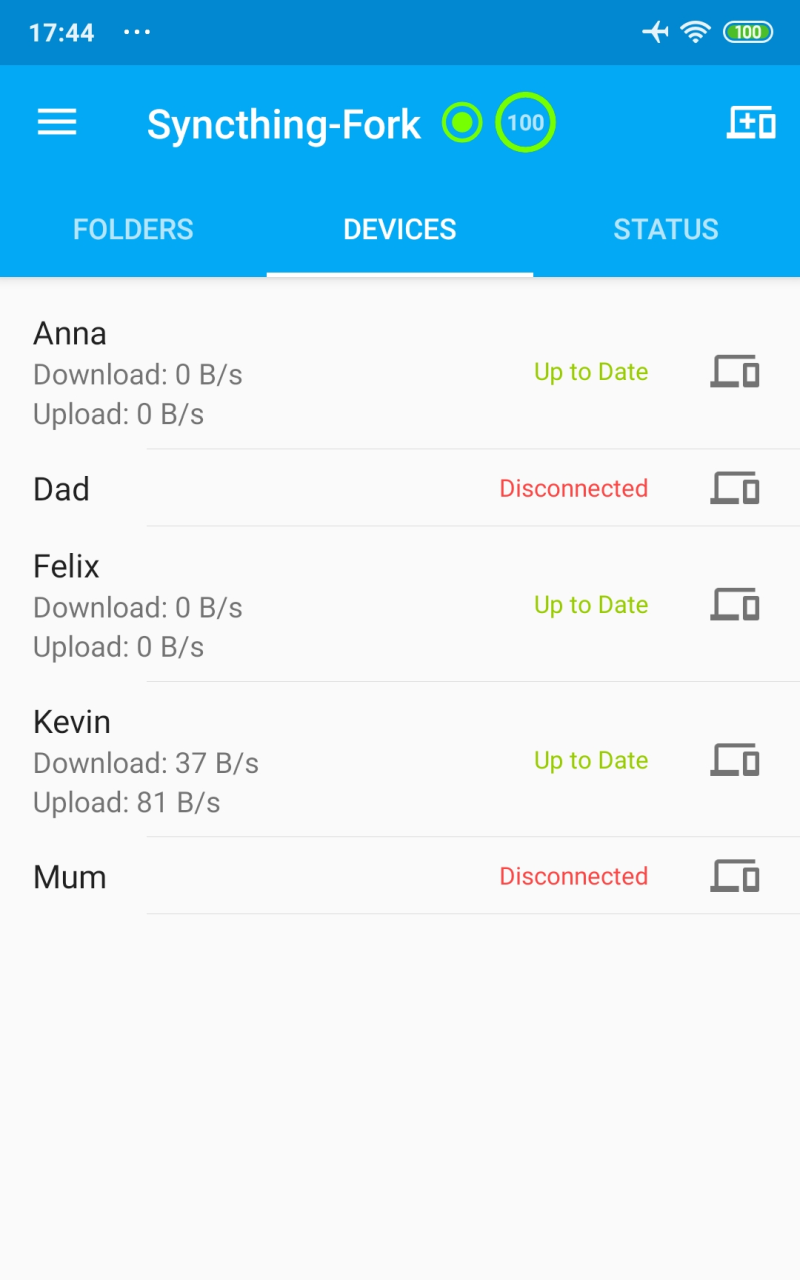Tap the Syncthing-Fork title
The image size is (800, 1280).
(283, 122)
